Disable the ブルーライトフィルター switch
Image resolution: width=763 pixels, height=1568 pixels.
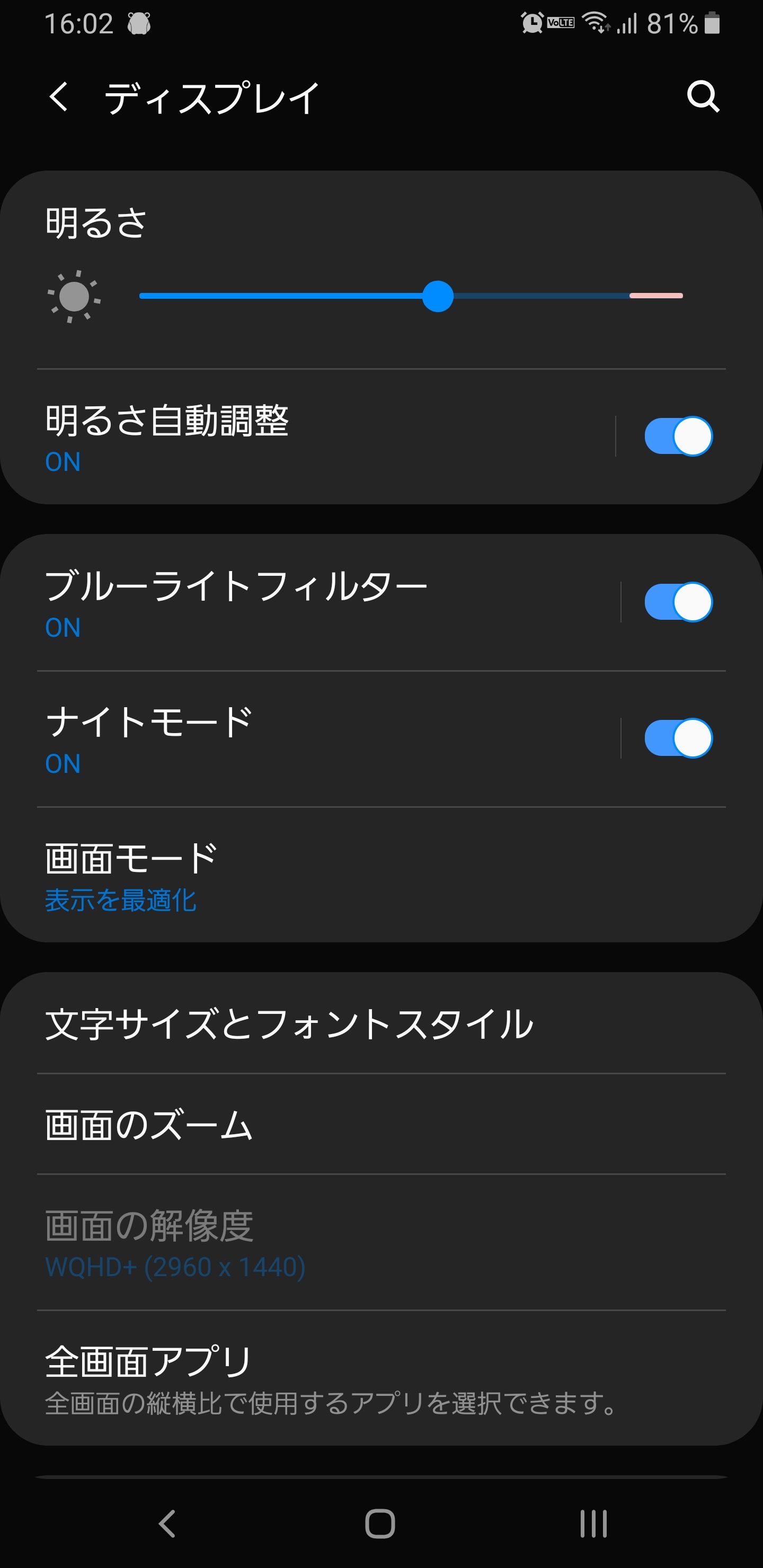(x=678, y=602)
